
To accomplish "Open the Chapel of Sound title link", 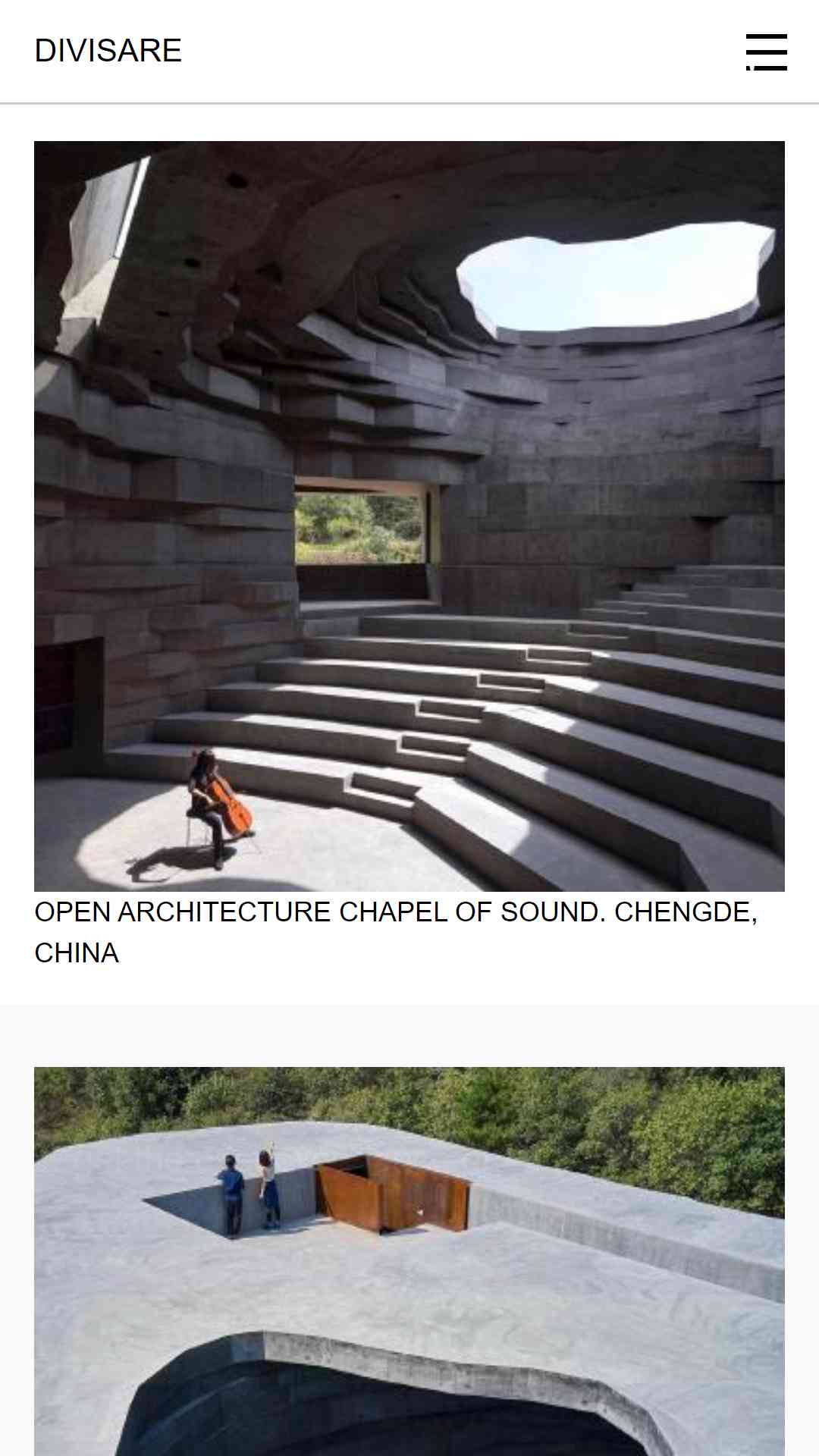I will [x=396, y=932].
